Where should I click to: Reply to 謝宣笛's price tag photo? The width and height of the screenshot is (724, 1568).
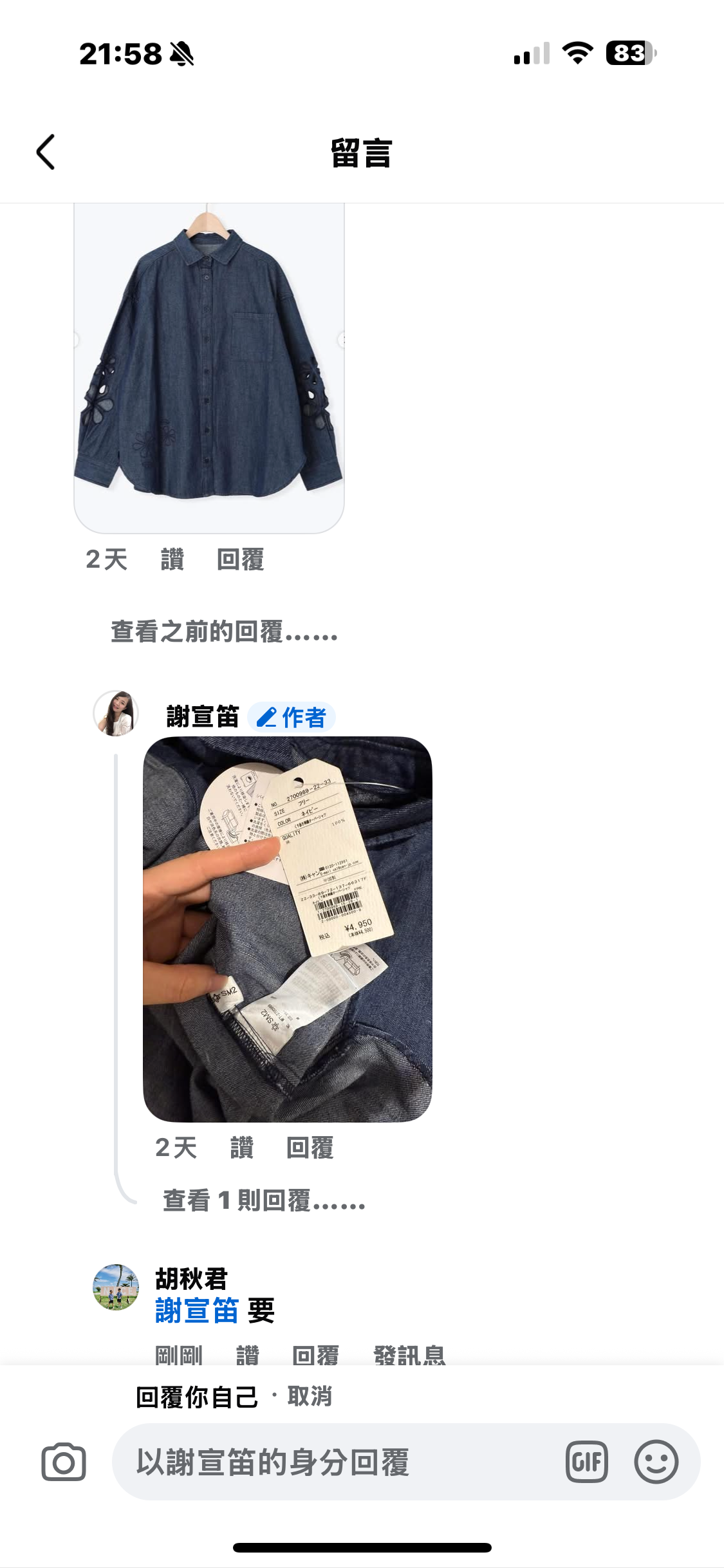310,1148
